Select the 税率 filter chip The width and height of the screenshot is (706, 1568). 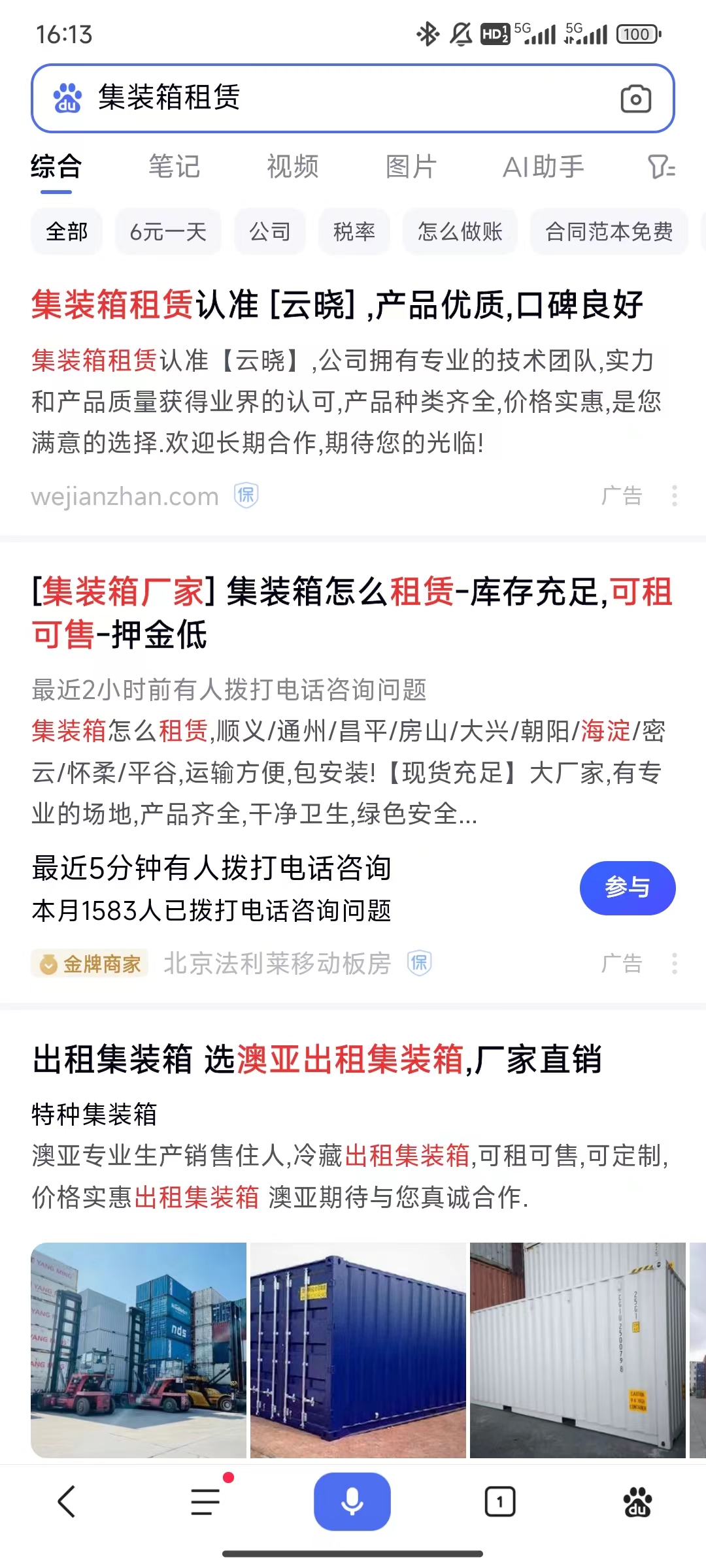coord(354,232)
